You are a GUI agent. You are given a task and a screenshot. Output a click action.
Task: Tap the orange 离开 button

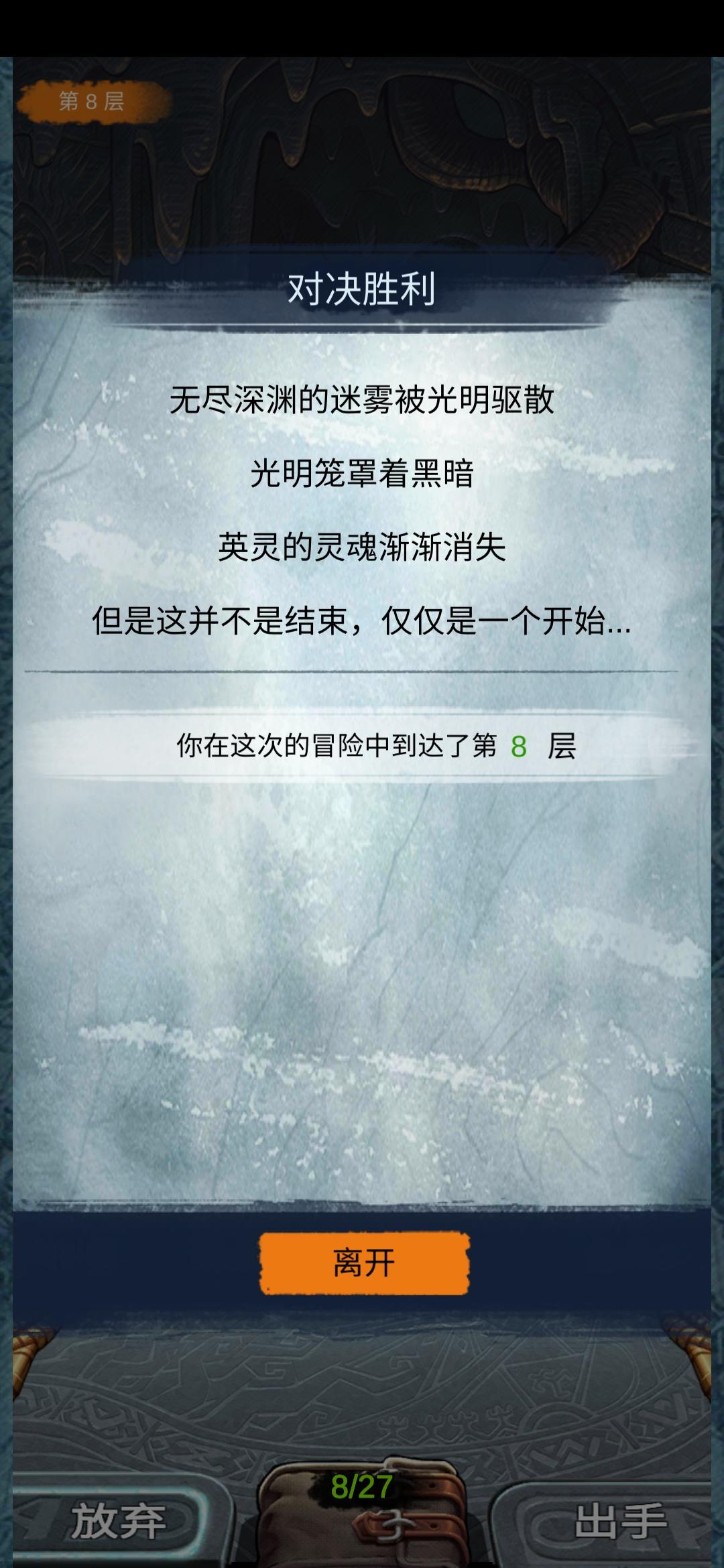coord(364,1263)
